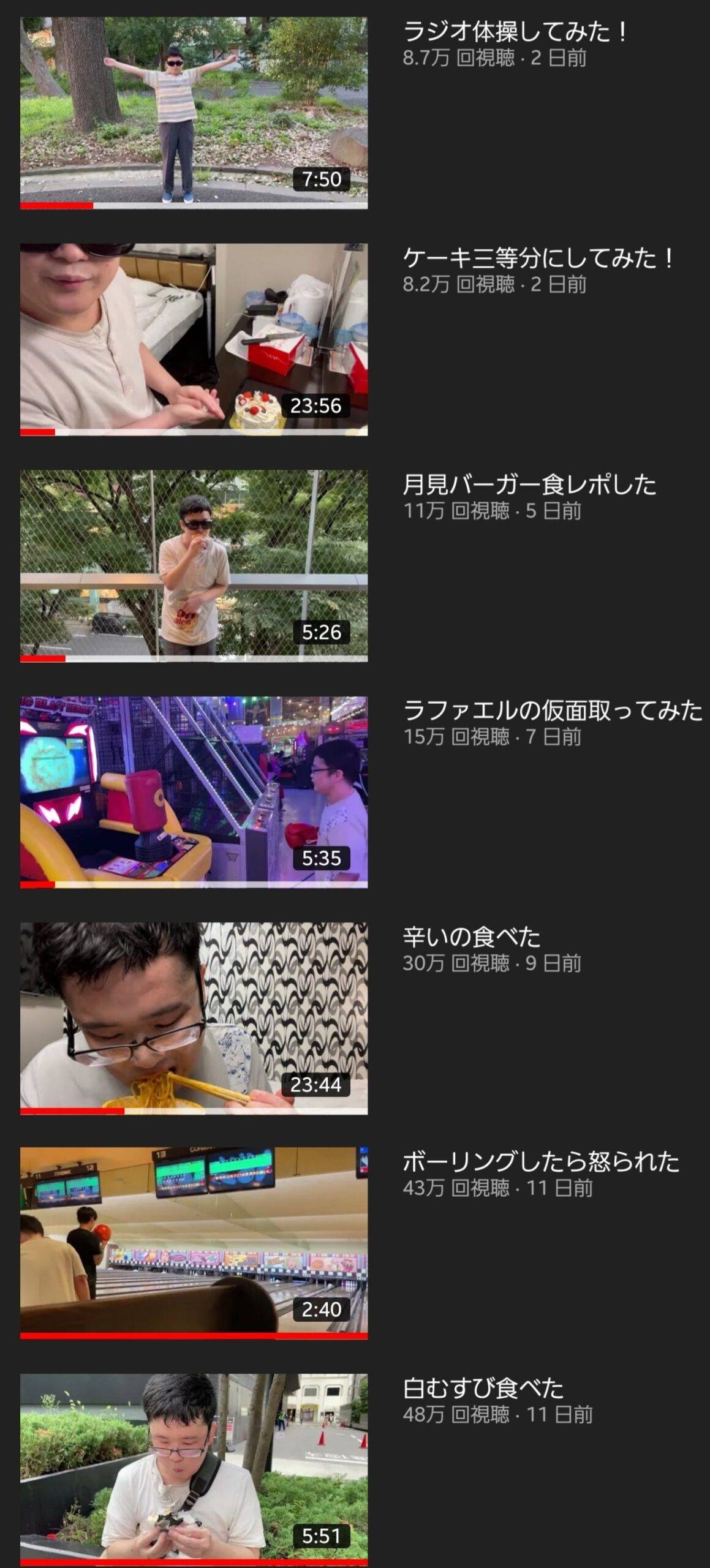This screenshot has height=1568, width=710.
Task: Open the video ラジオ体操してみた！
Action: tap(194, 113)
